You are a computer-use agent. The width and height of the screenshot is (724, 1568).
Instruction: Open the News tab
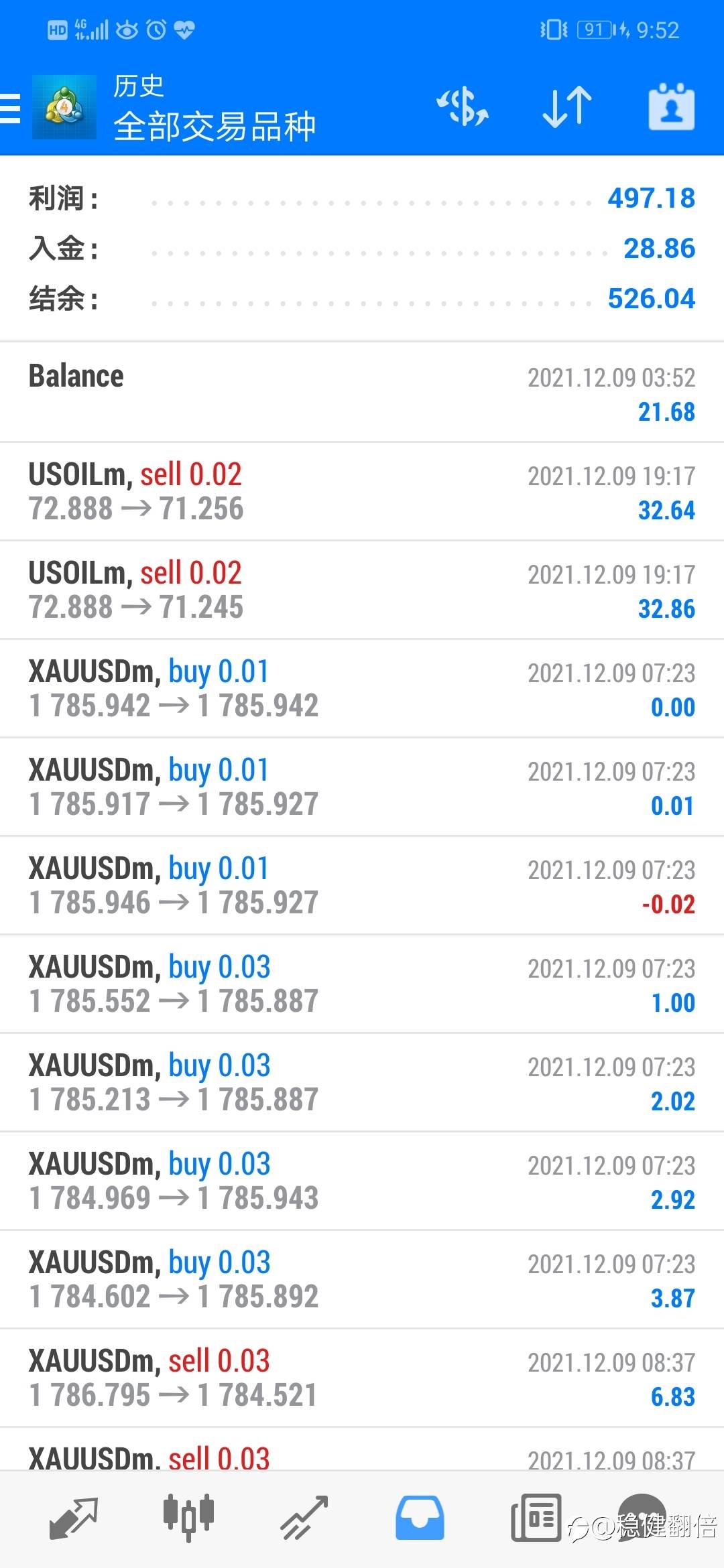click(536, 1517)
